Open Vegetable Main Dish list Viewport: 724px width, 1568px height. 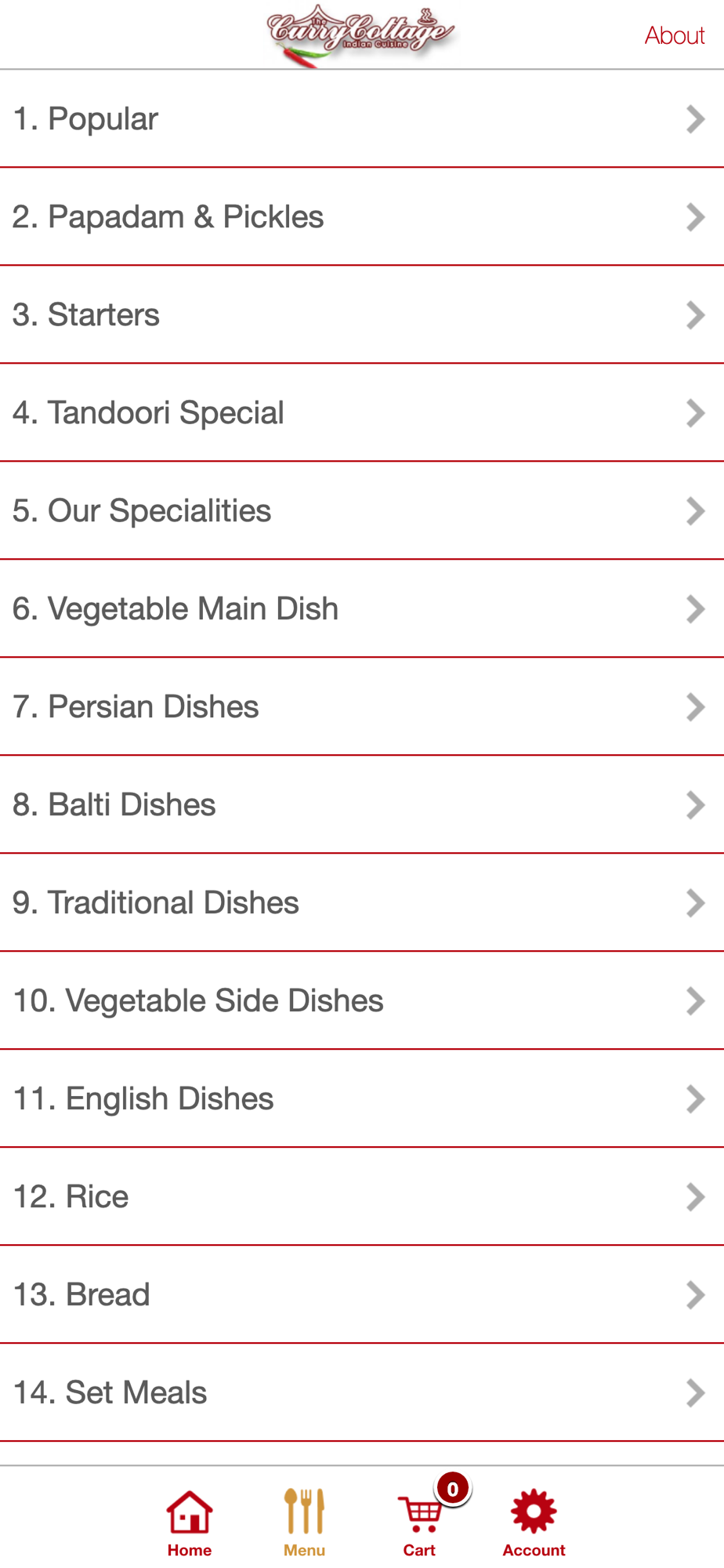point(360,609)
